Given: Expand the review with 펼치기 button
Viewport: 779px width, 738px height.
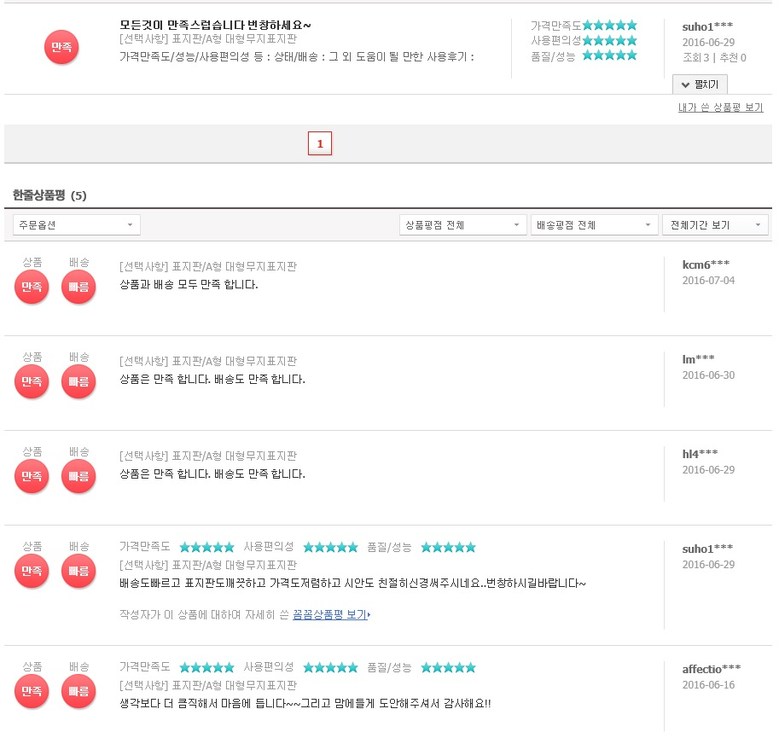Looking at the screenshot, I should coord(699,85).
